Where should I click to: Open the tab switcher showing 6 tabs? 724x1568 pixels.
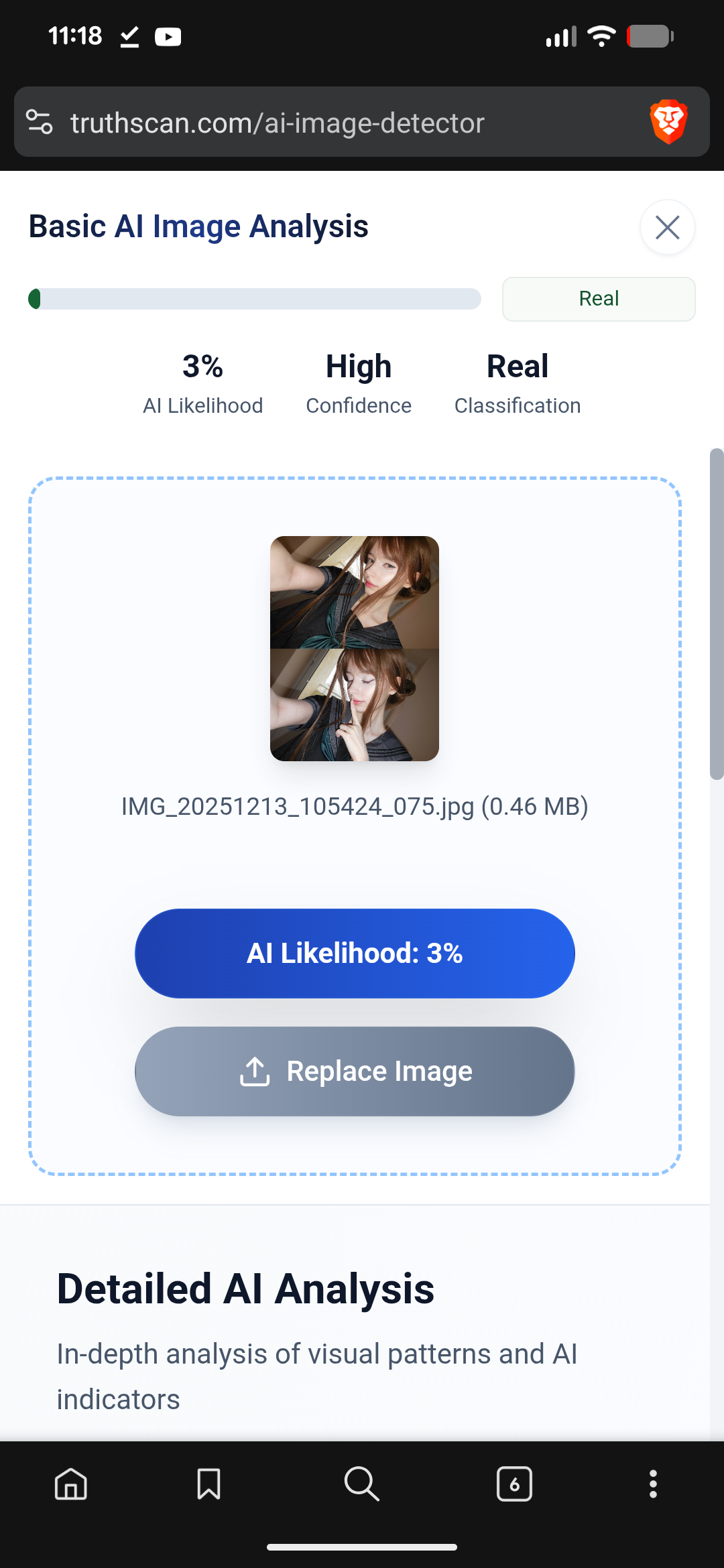(x=514, y=1484)
